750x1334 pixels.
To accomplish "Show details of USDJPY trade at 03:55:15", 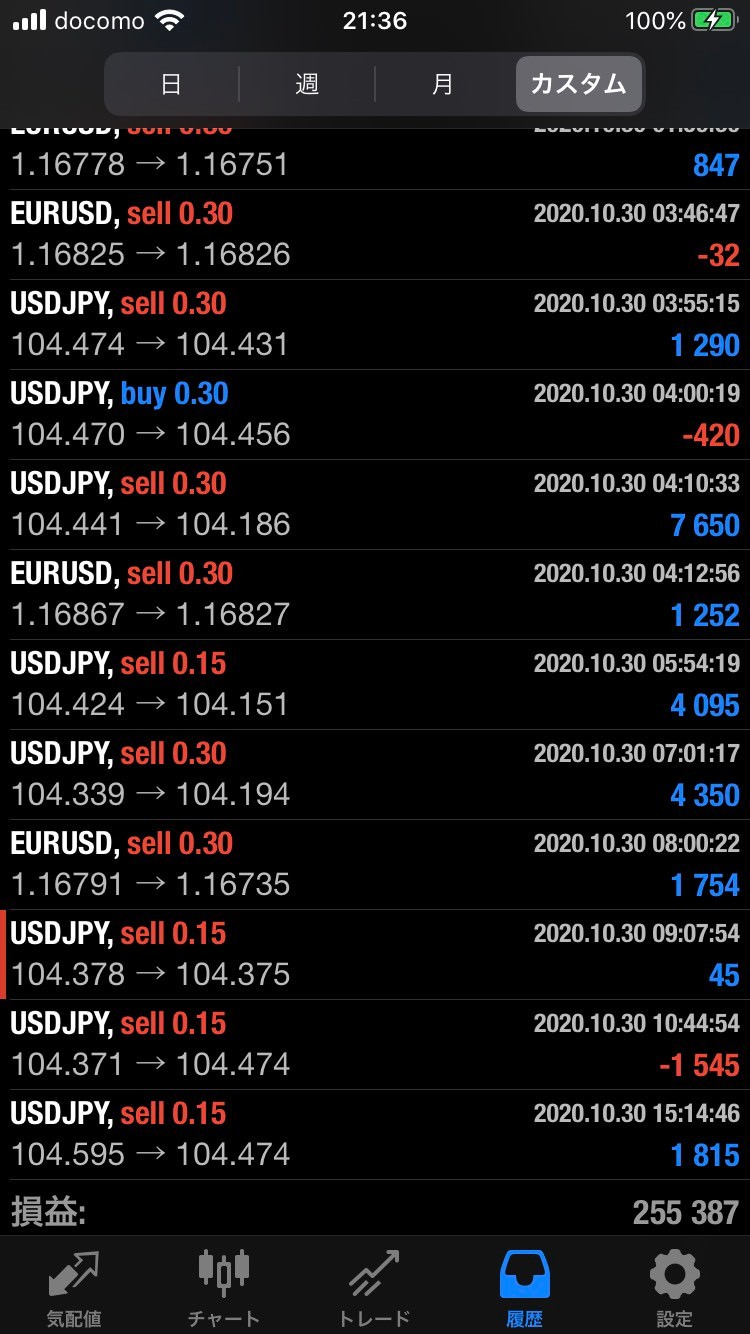I will tap(375, 324).
